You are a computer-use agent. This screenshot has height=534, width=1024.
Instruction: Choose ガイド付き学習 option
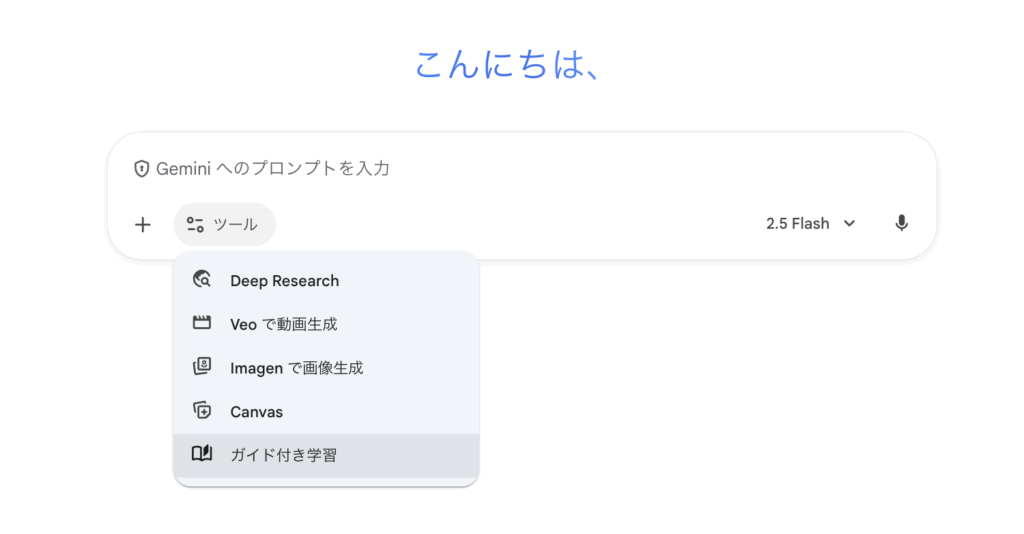click(283, 455)
